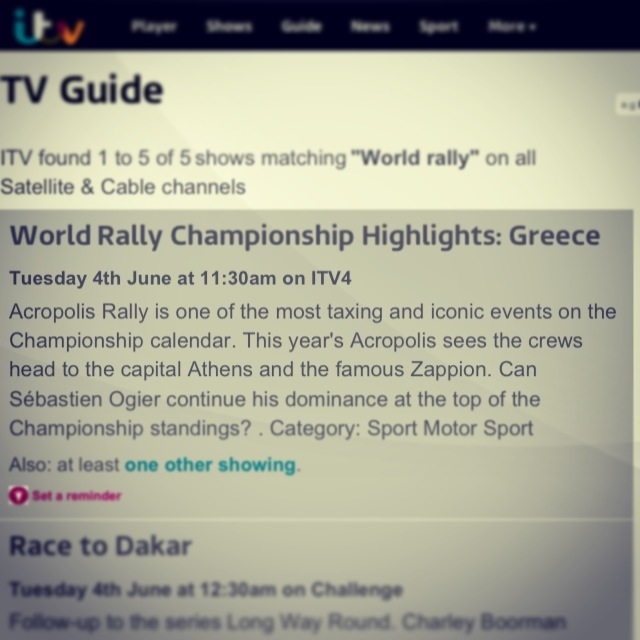Expand the More menu

click(512, 27)
